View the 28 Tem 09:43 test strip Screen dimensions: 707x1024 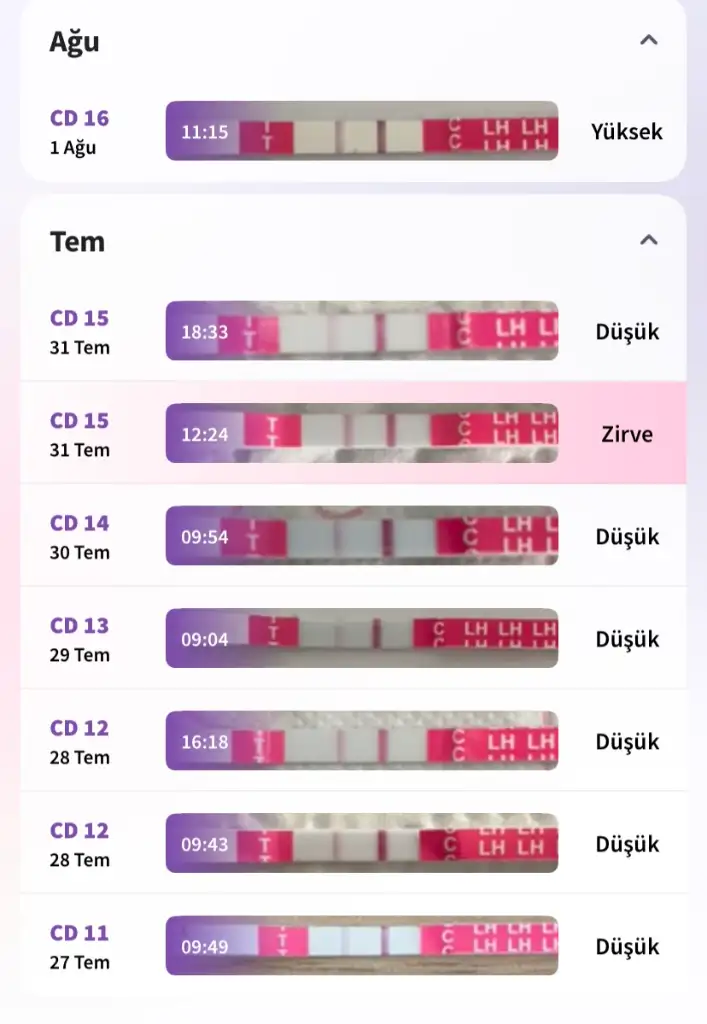click(361, 843)
